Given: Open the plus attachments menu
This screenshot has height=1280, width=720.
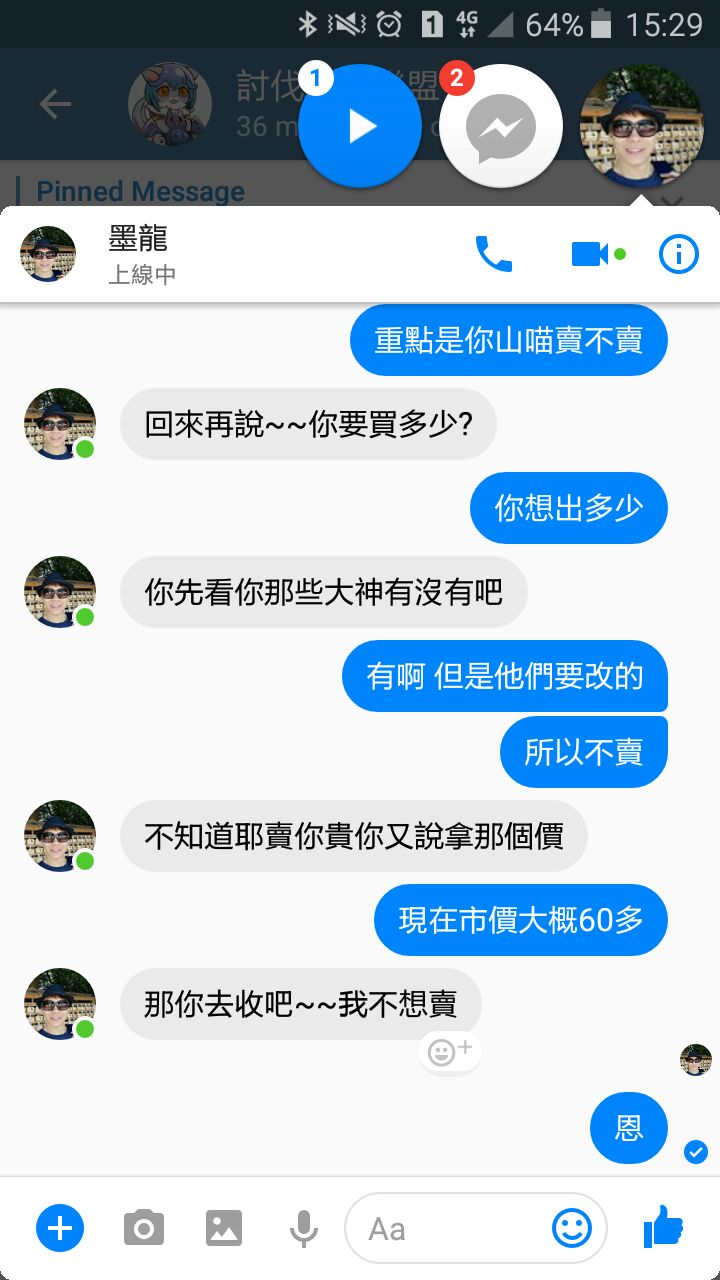Looking at the screenshot, I should point(60,1228).
